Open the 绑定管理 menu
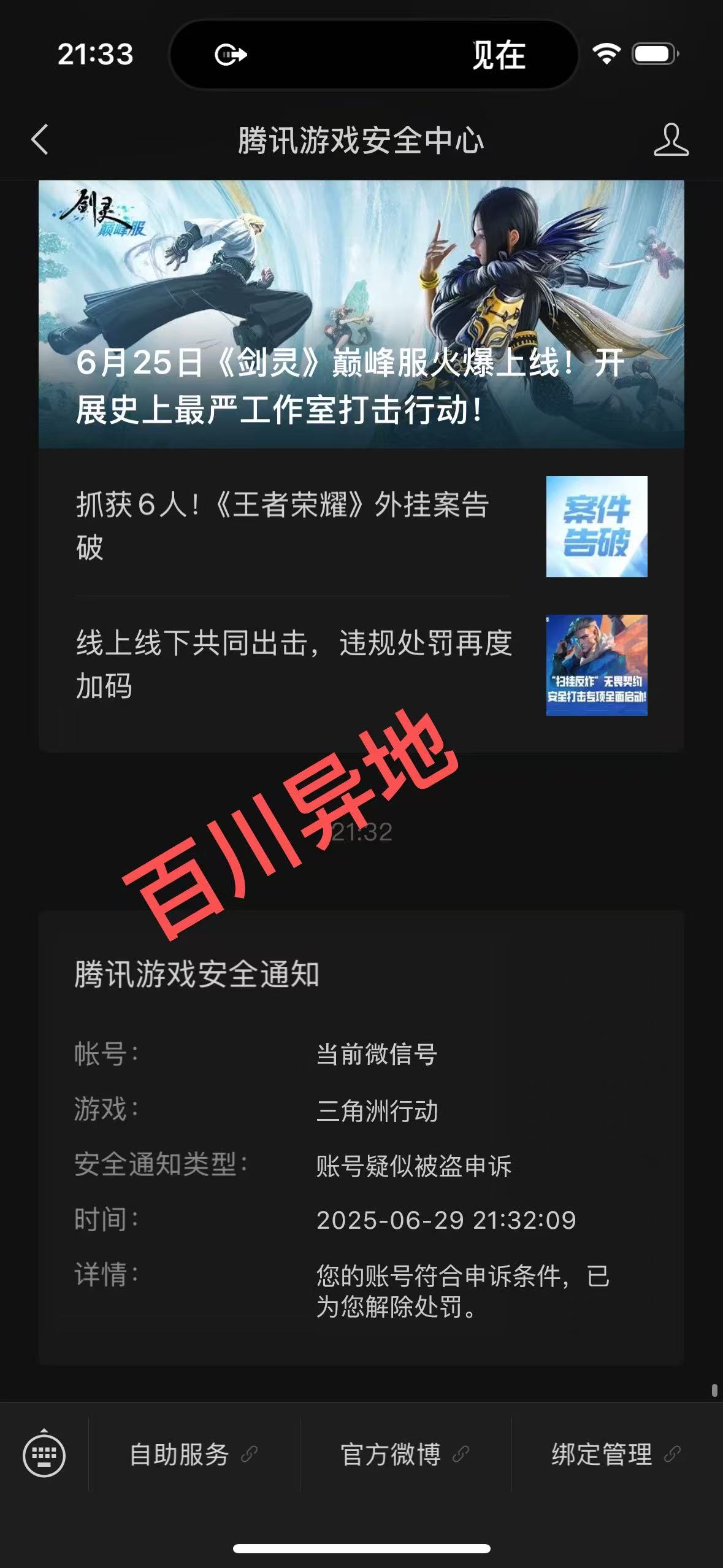The width and height of the screenshot is (723, 1568). pos(616,1455)
